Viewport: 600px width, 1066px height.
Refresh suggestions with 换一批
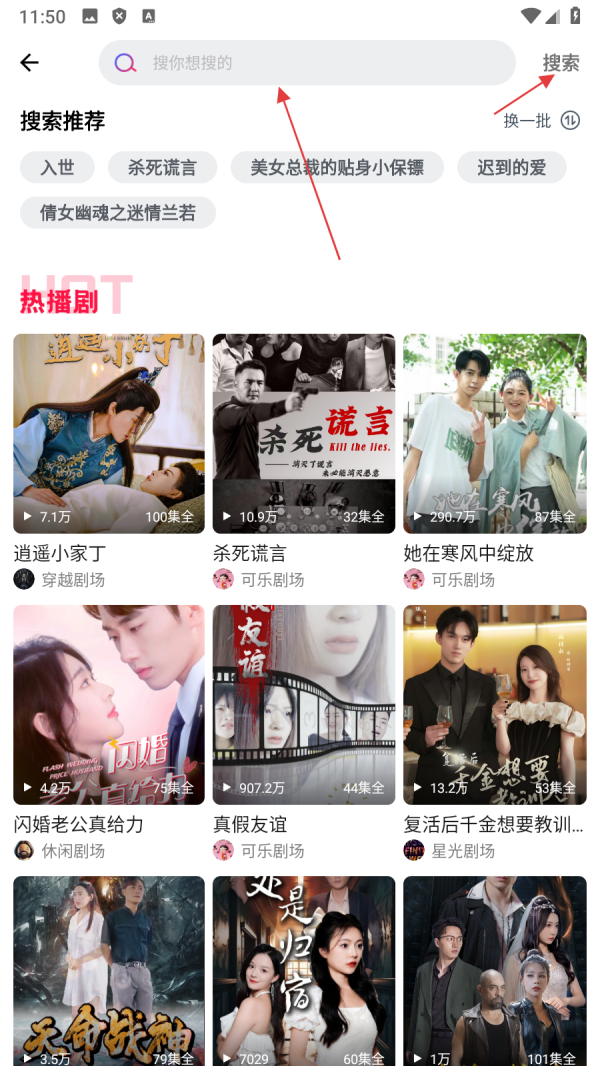point(541,121)
